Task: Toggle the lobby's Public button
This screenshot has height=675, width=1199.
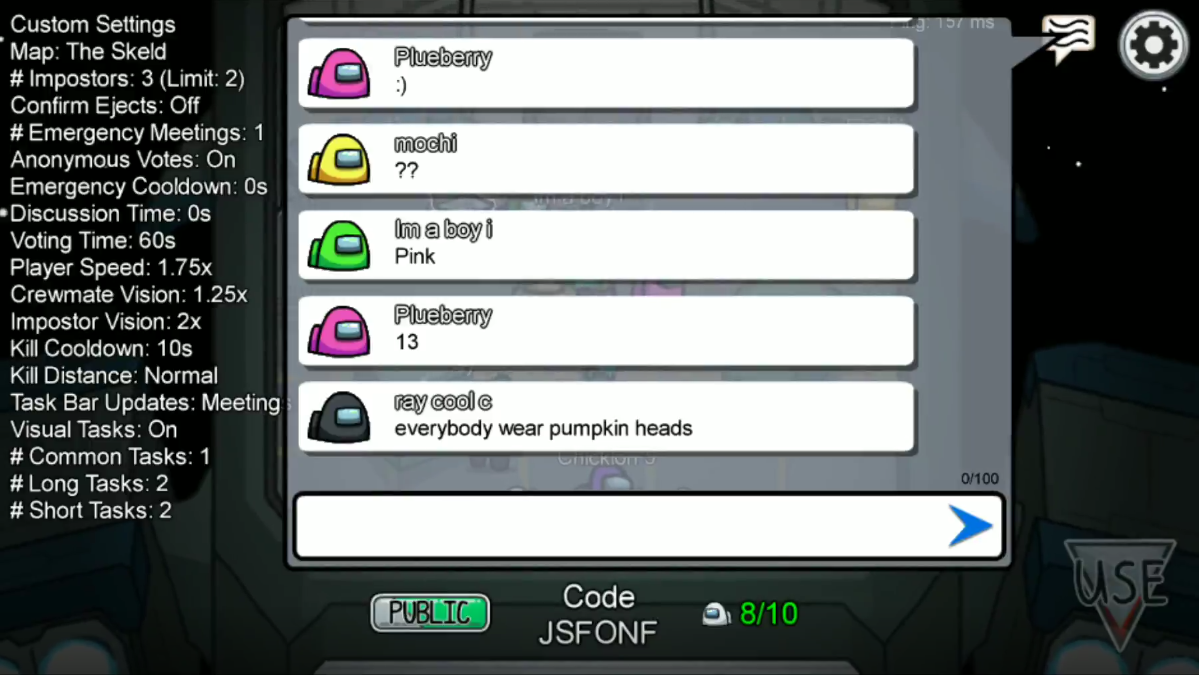Action: [x=430, y=613]
